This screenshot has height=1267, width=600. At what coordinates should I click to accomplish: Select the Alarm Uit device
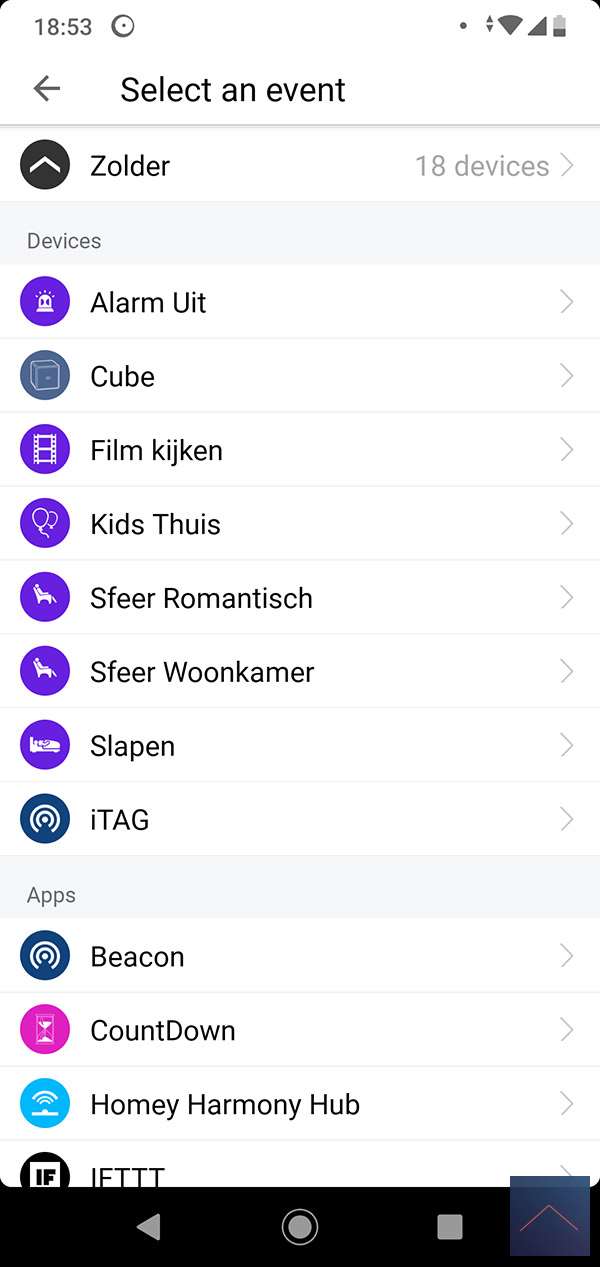[x=300, y=302]
